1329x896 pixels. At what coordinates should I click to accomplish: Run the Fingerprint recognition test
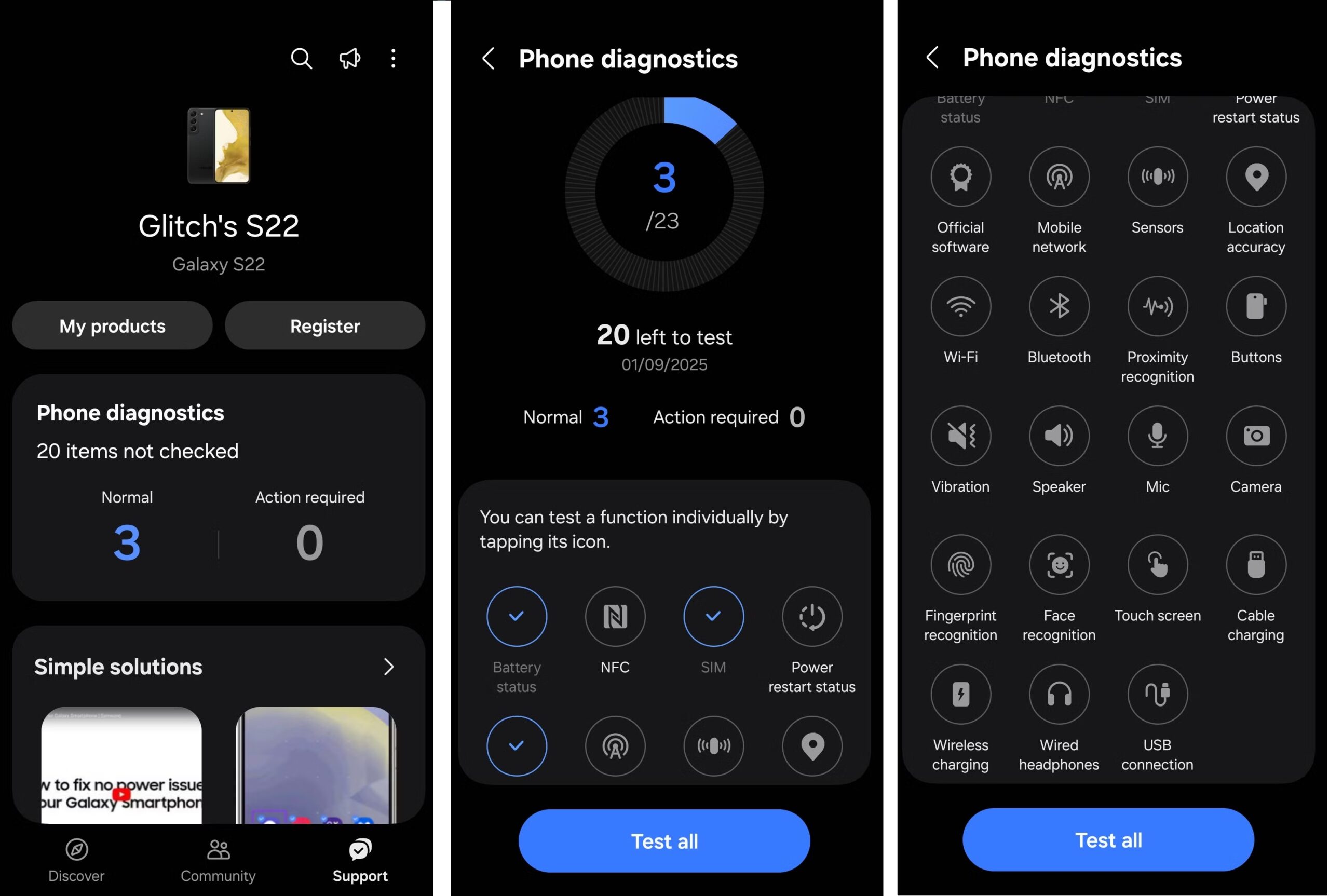pos(960,565)
